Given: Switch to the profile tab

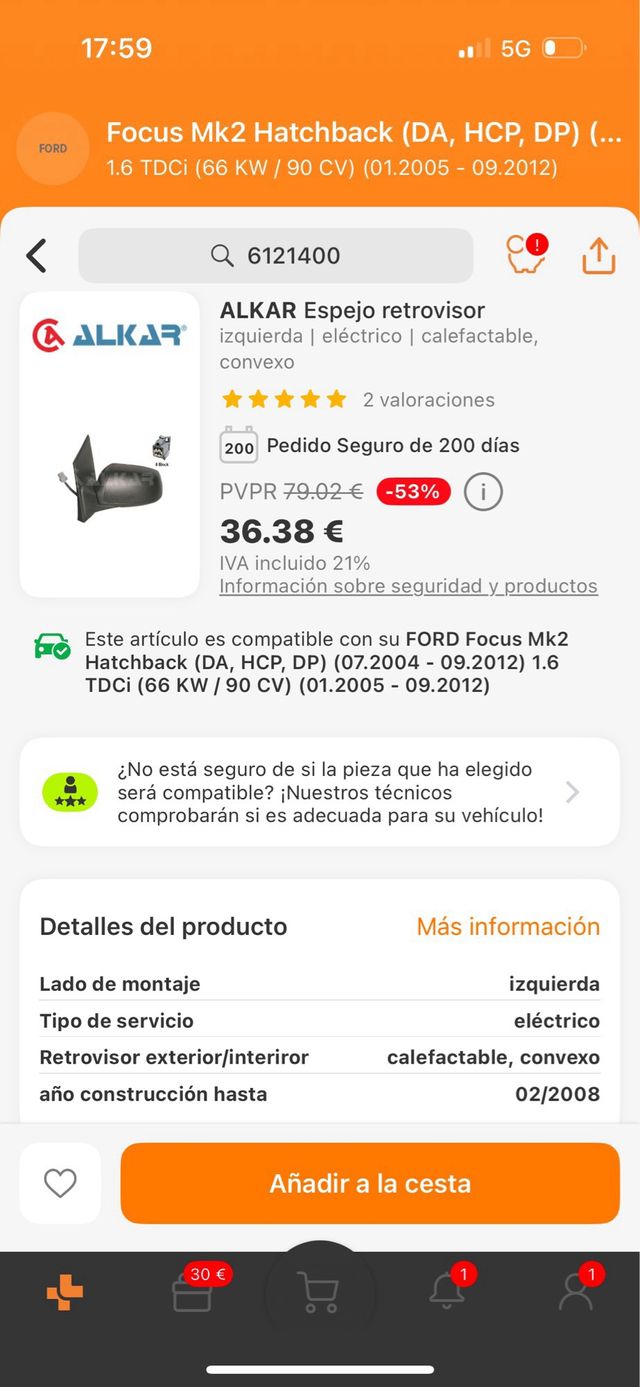Looking at the screenshot, I should click(575, 1292).
